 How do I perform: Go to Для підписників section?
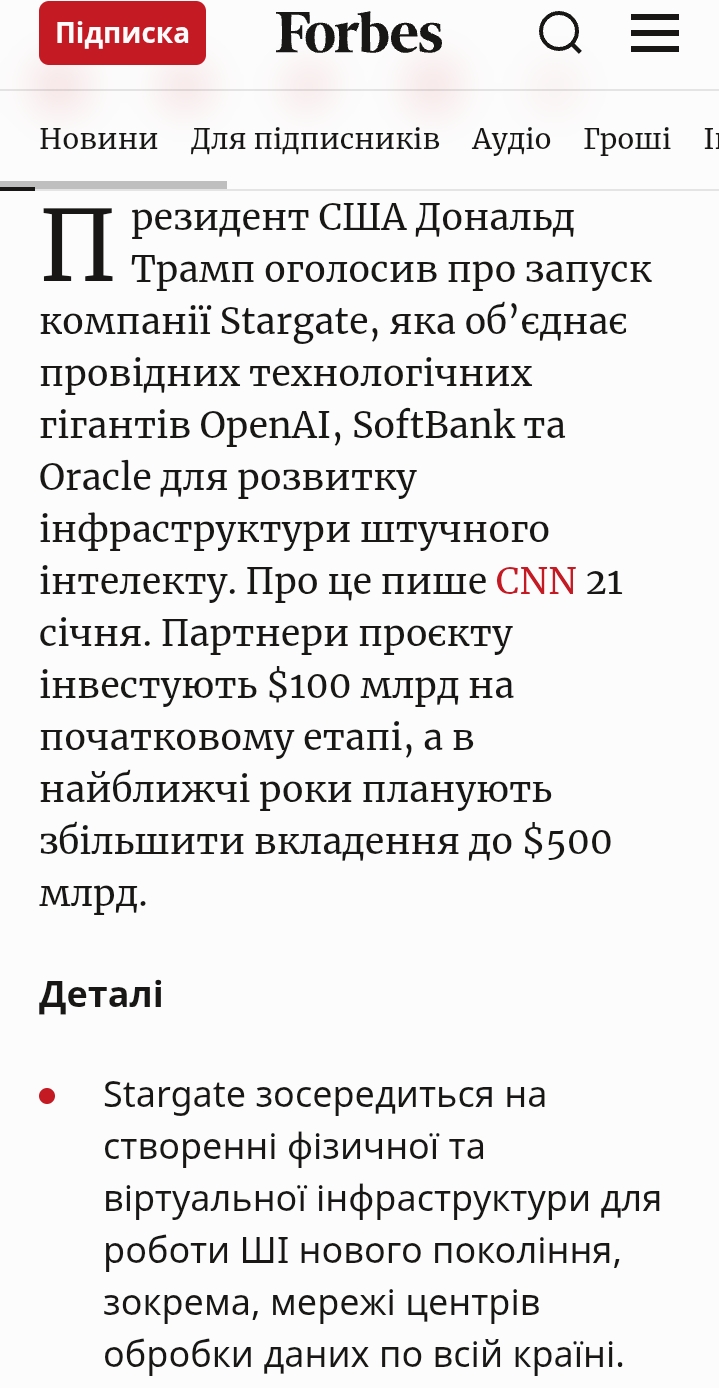[315, 139]
